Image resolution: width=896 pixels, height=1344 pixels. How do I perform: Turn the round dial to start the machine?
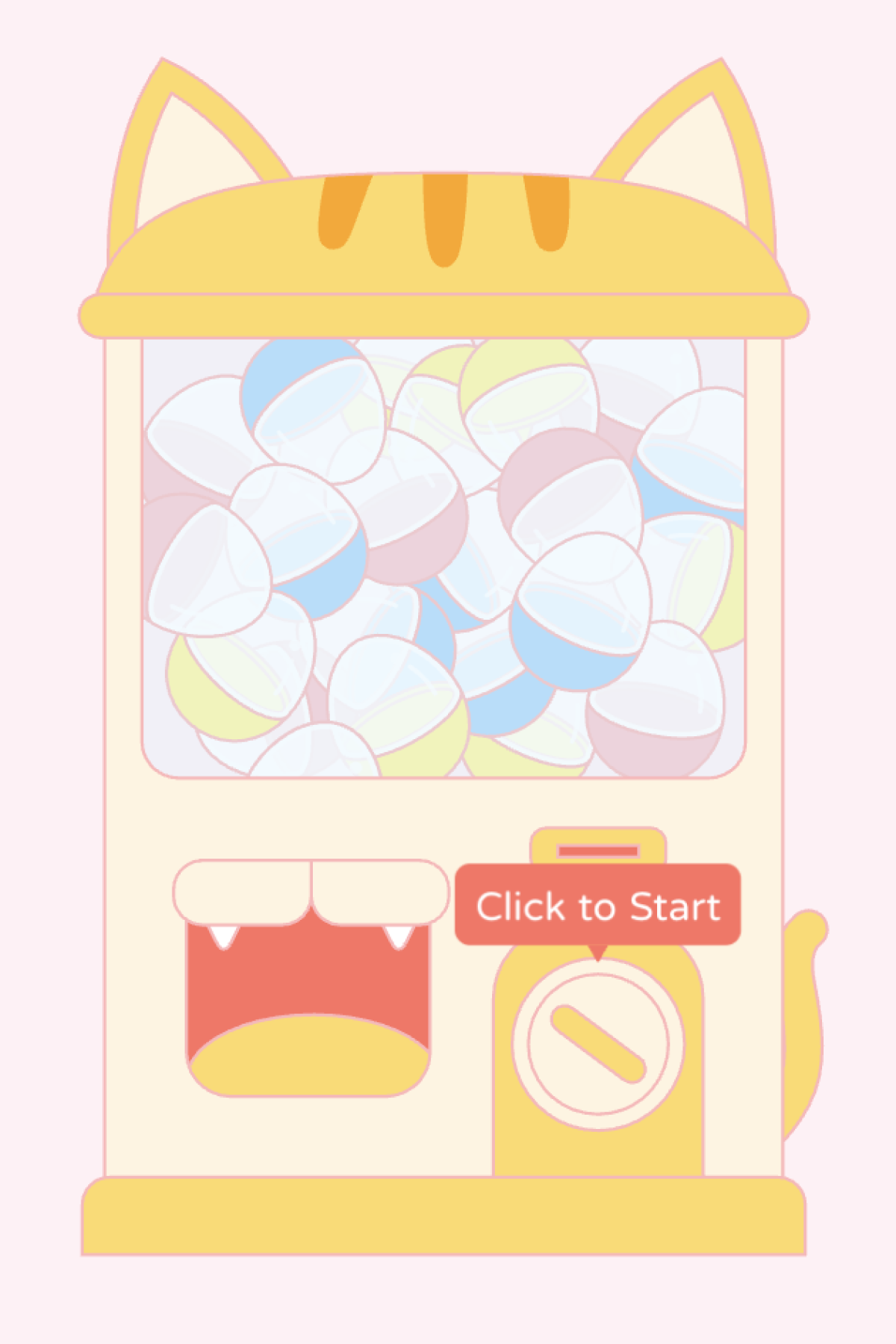click(x=597, y=1044)
